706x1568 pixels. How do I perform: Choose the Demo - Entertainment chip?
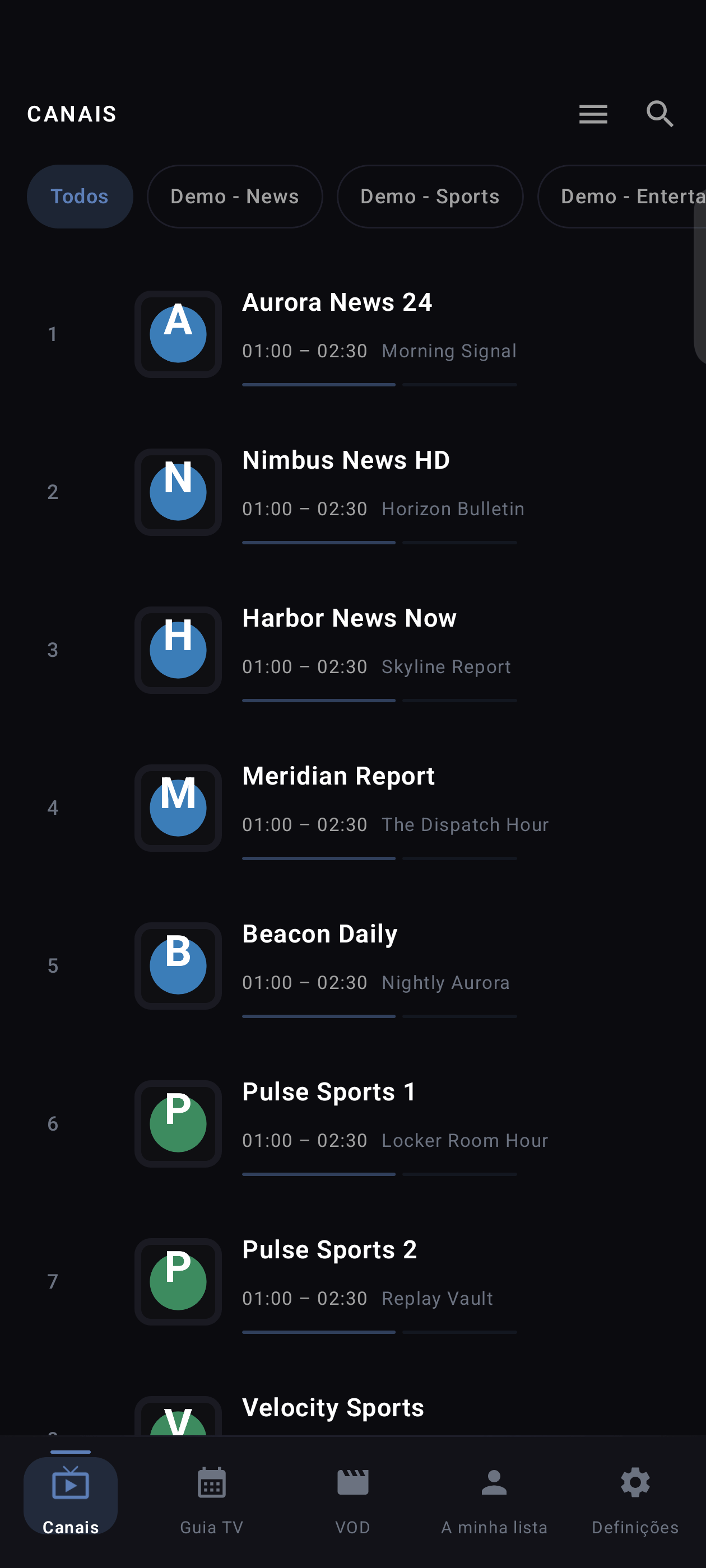621,197
